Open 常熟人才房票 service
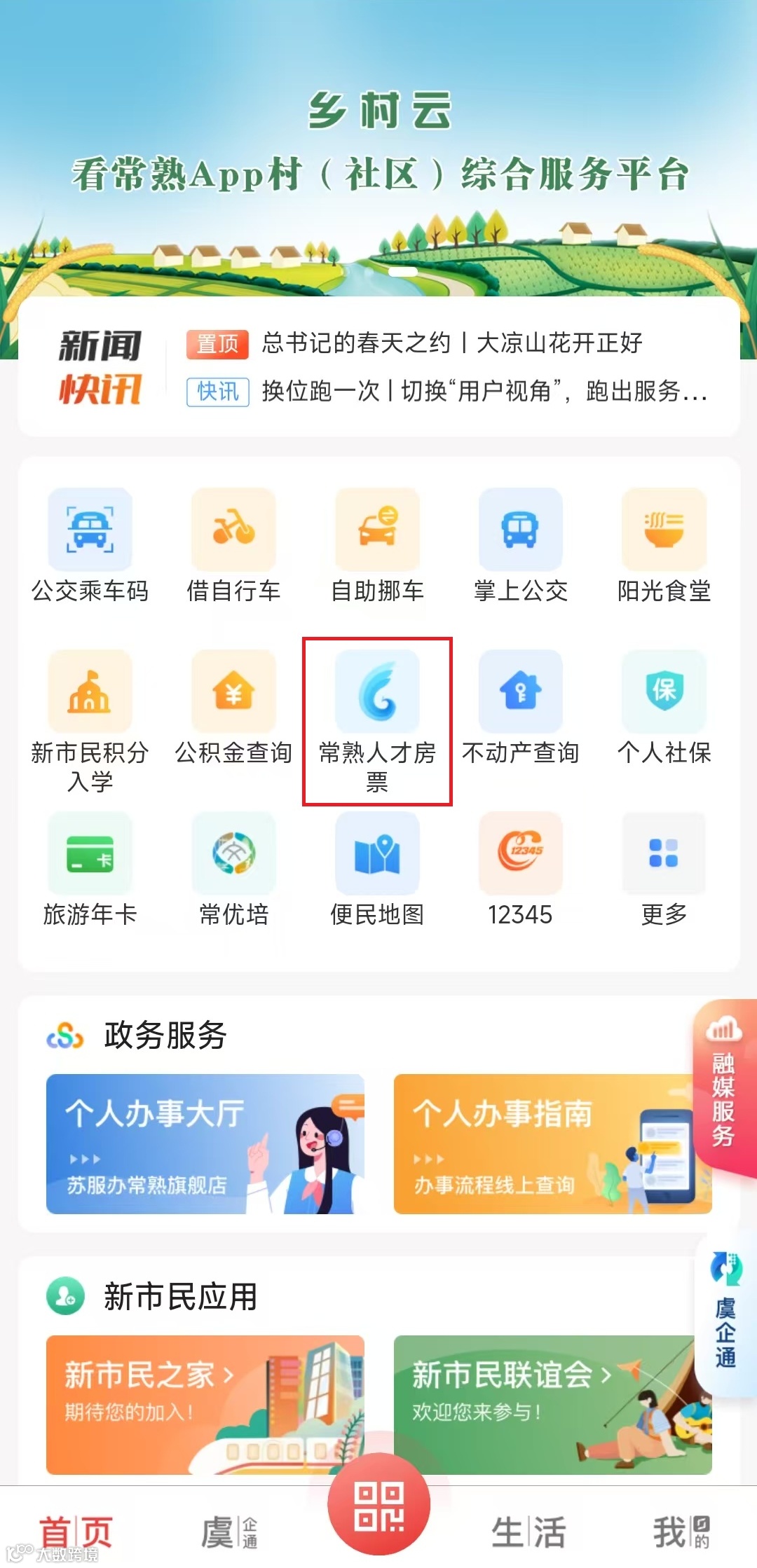The image size is (757, 1568). pos(377,722)
